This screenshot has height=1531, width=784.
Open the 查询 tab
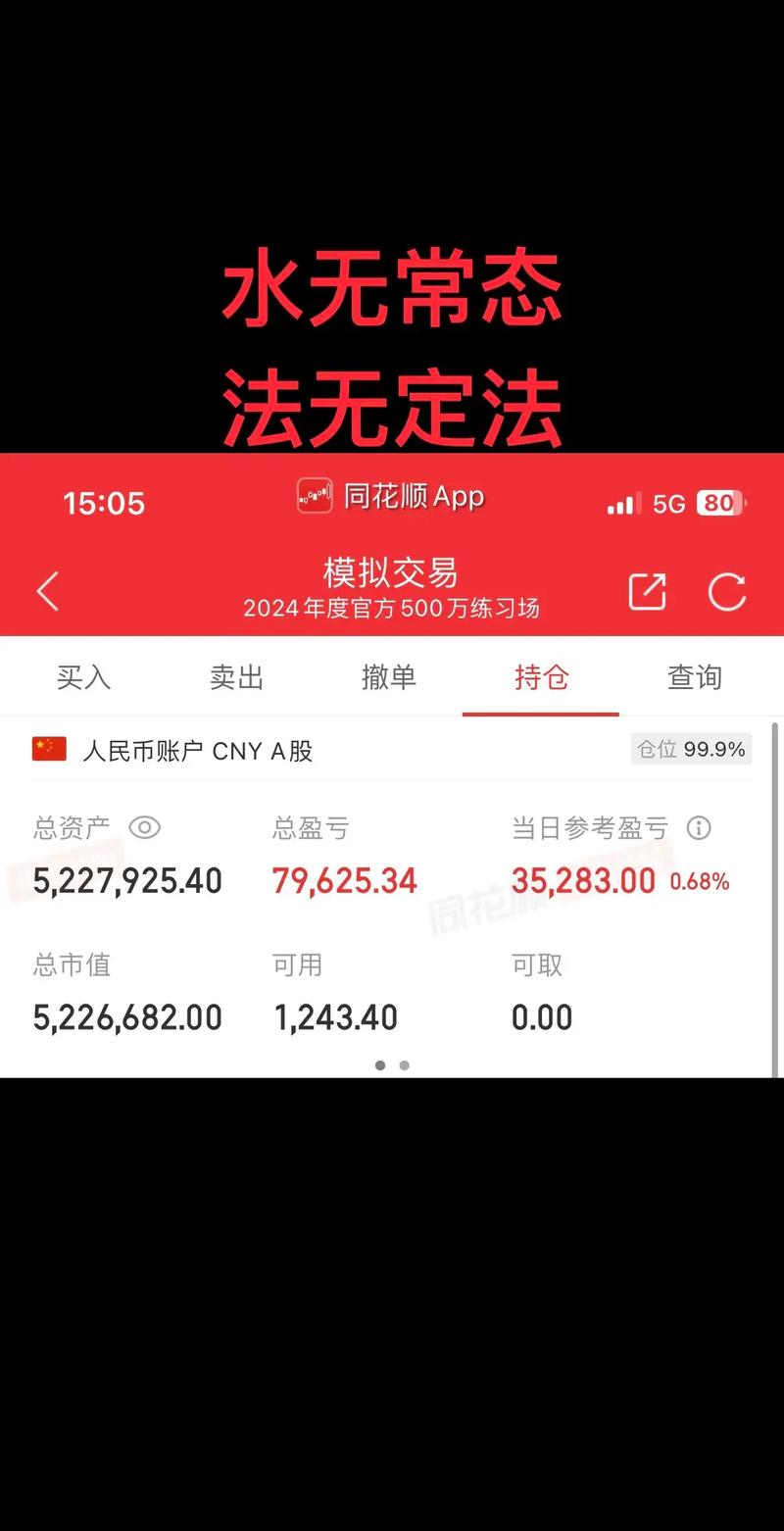coord(695,677)
